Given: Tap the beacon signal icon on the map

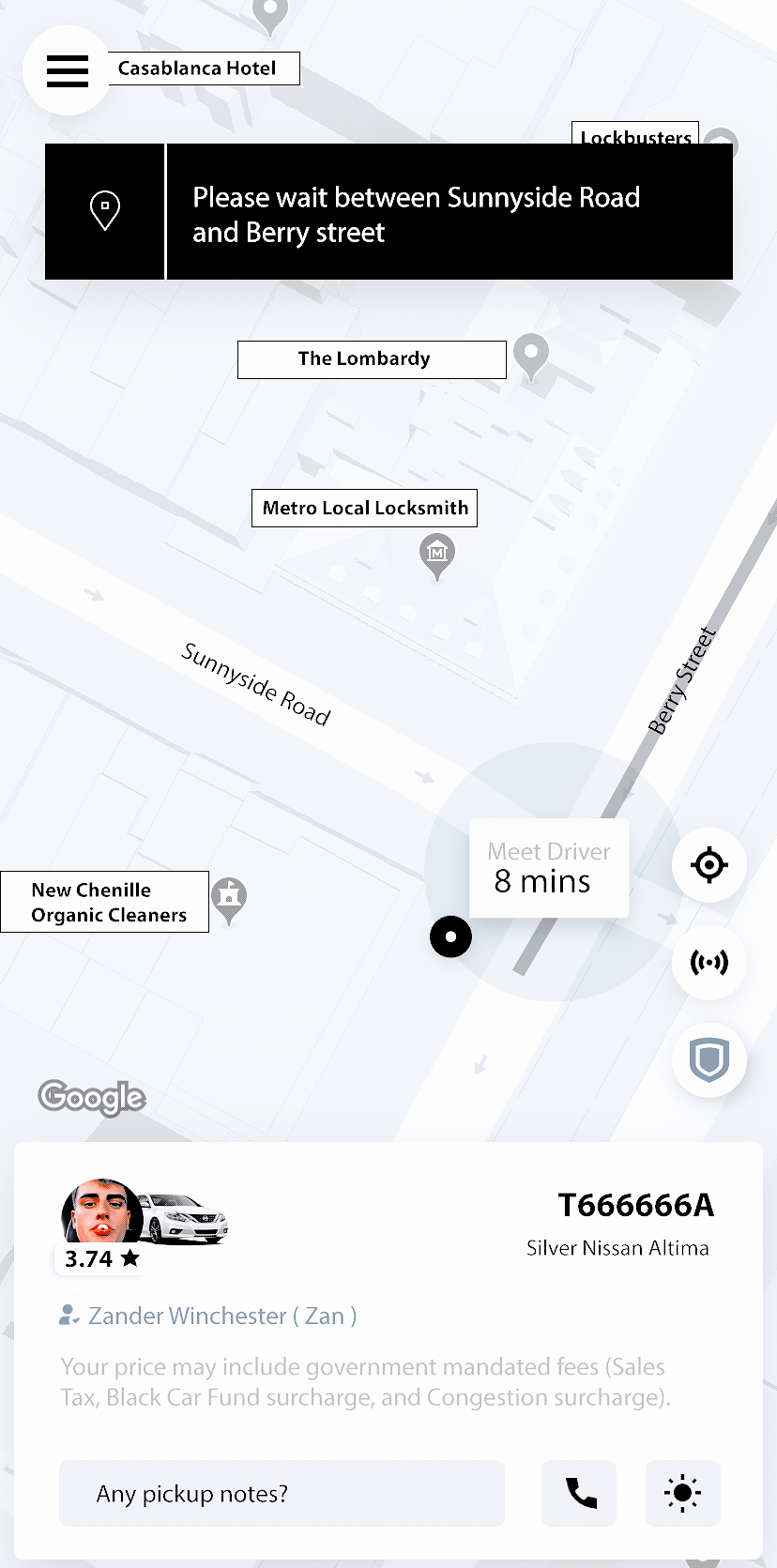Looking at the screenshot, I should tap(709, 963).
